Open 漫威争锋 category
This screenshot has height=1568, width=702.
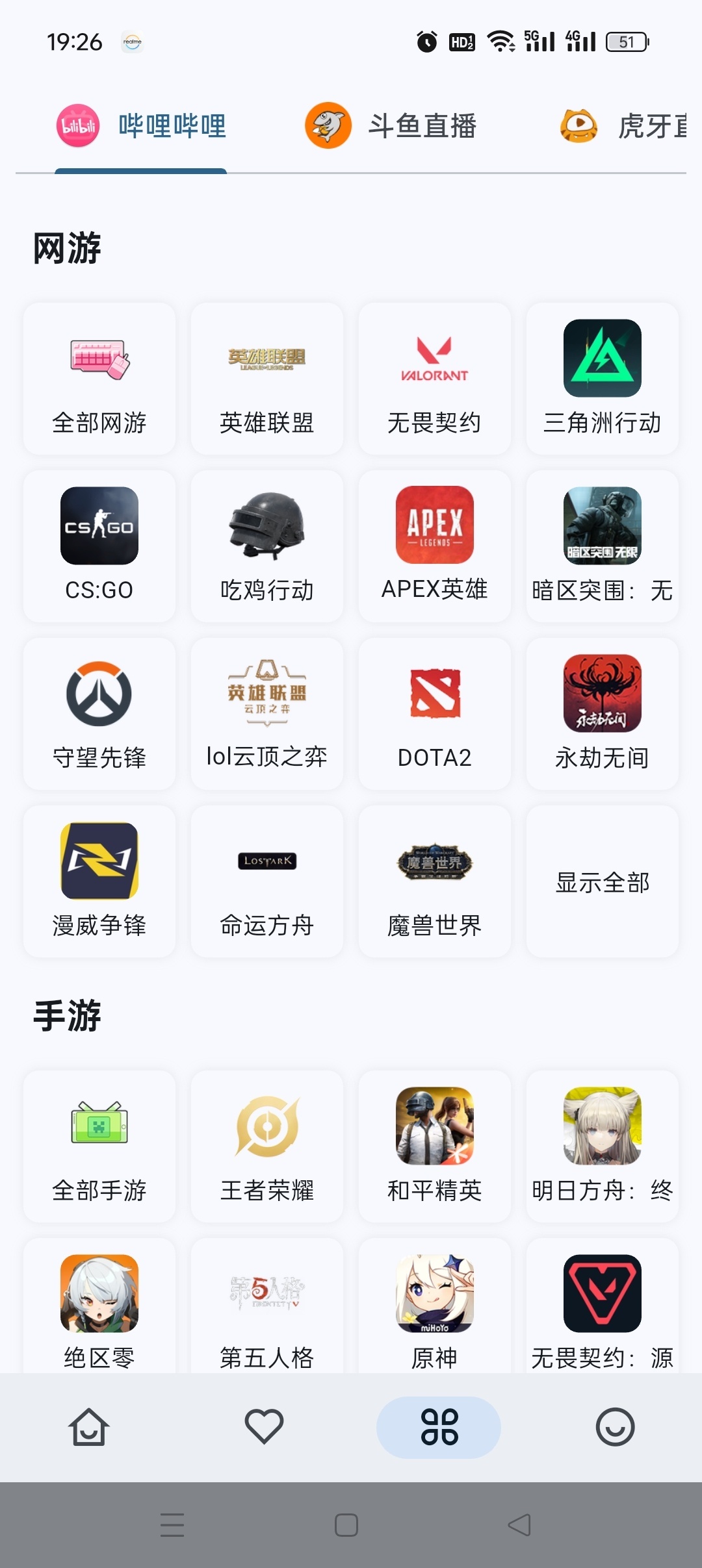(x=99, y=881)
